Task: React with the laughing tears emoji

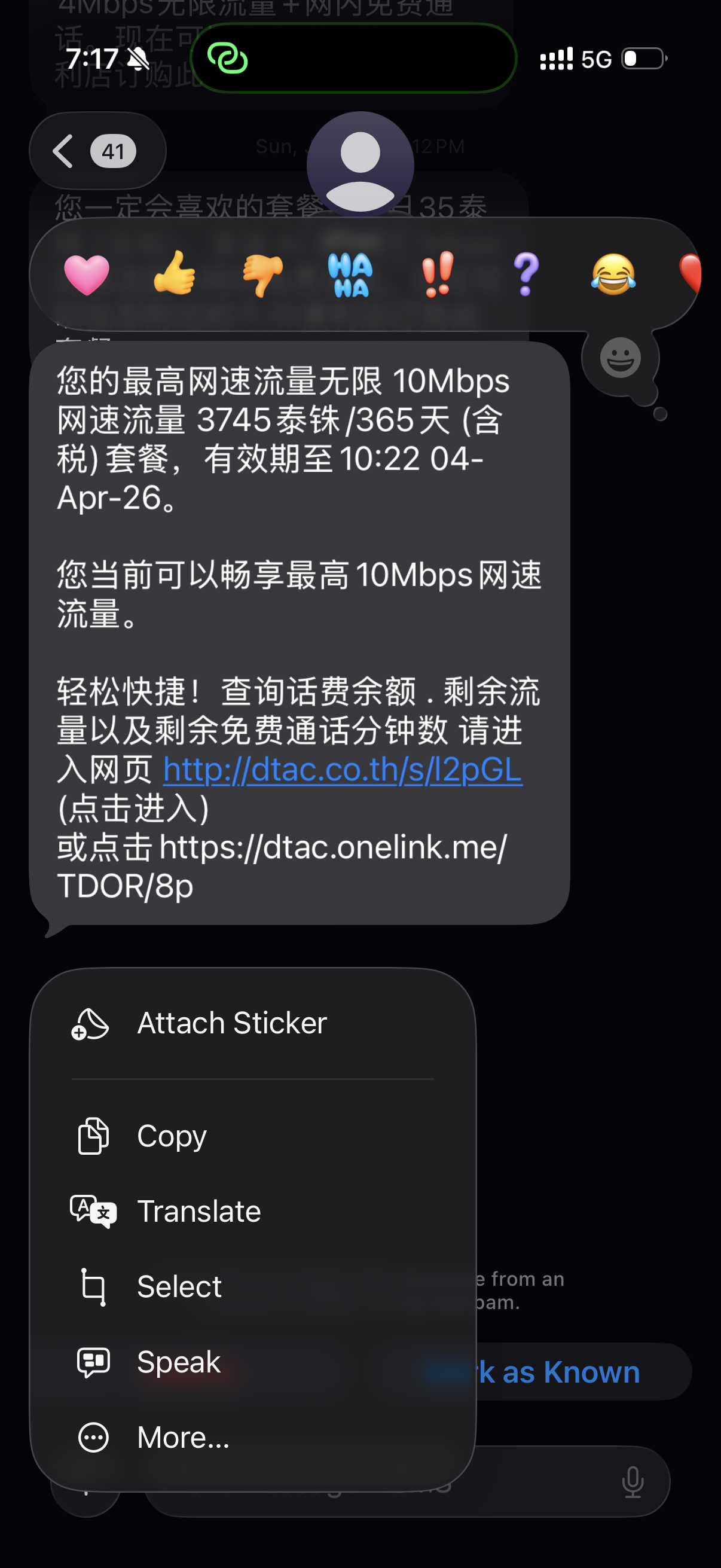Action: 613,274
